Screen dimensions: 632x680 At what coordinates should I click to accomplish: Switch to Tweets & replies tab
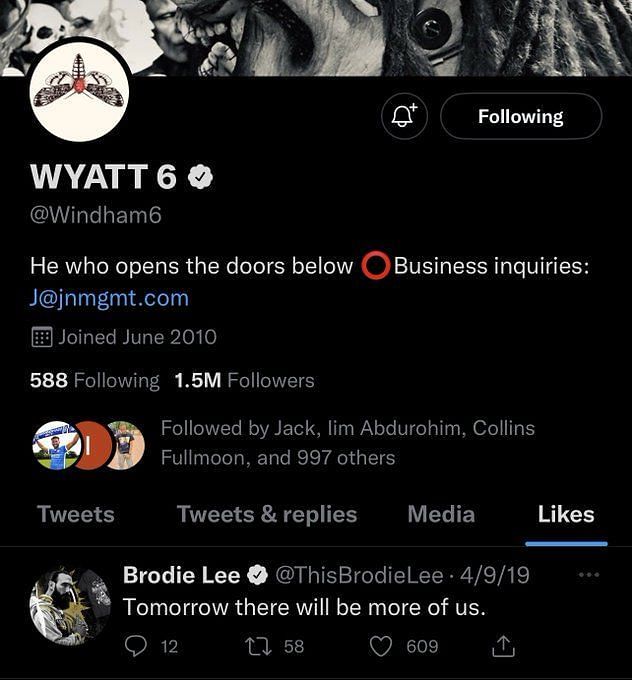point(267,514)
